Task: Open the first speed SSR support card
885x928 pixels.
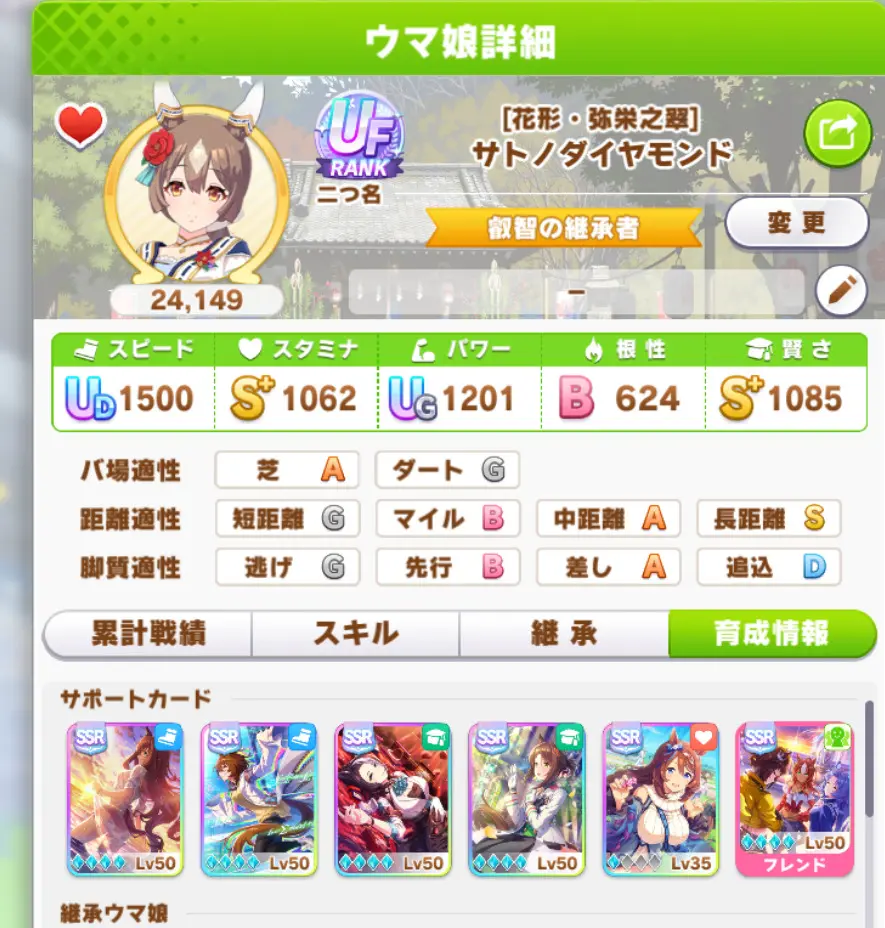Action: point(125,799)
